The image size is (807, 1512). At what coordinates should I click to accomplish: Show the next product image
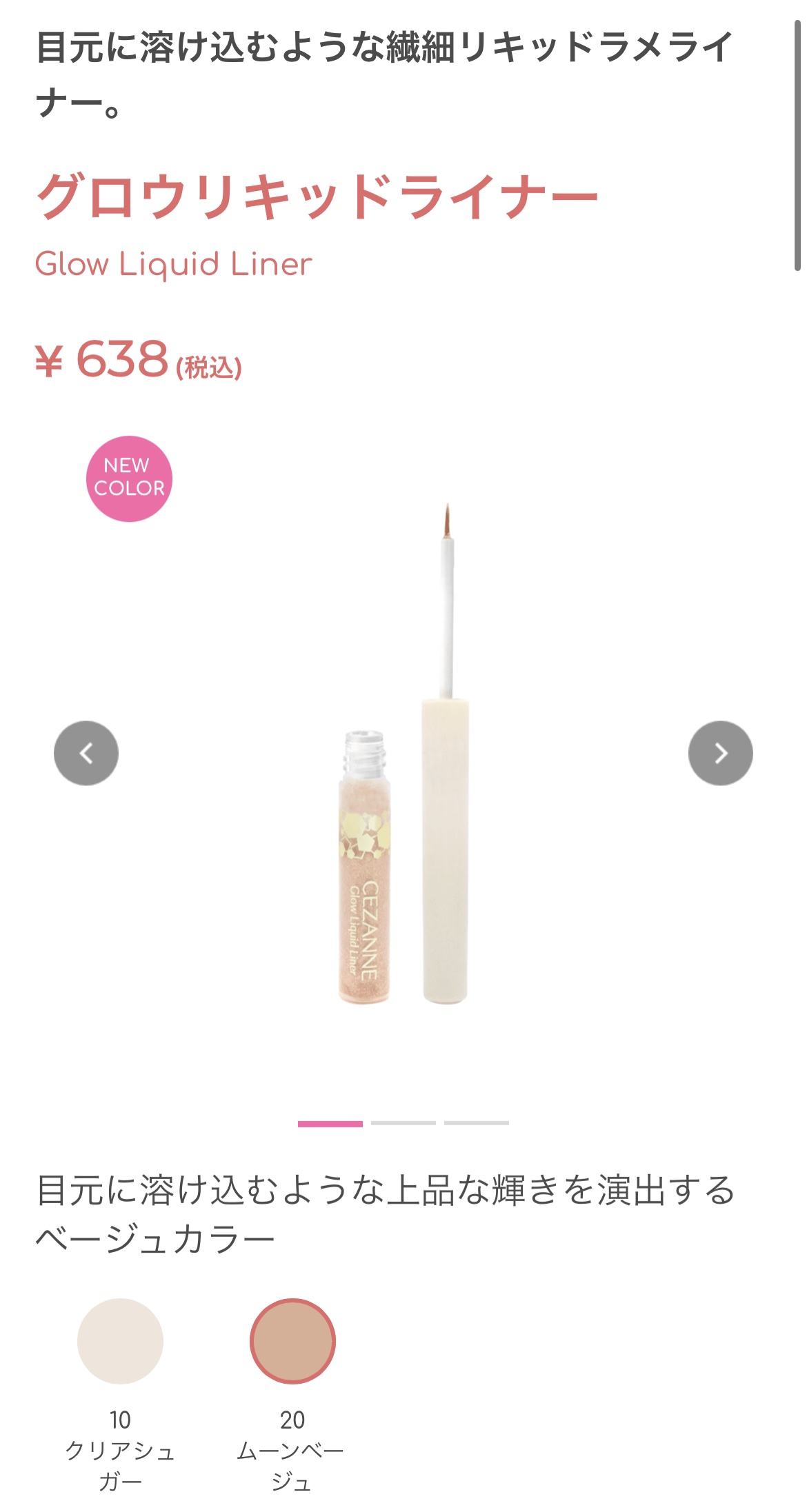(720, 753)
